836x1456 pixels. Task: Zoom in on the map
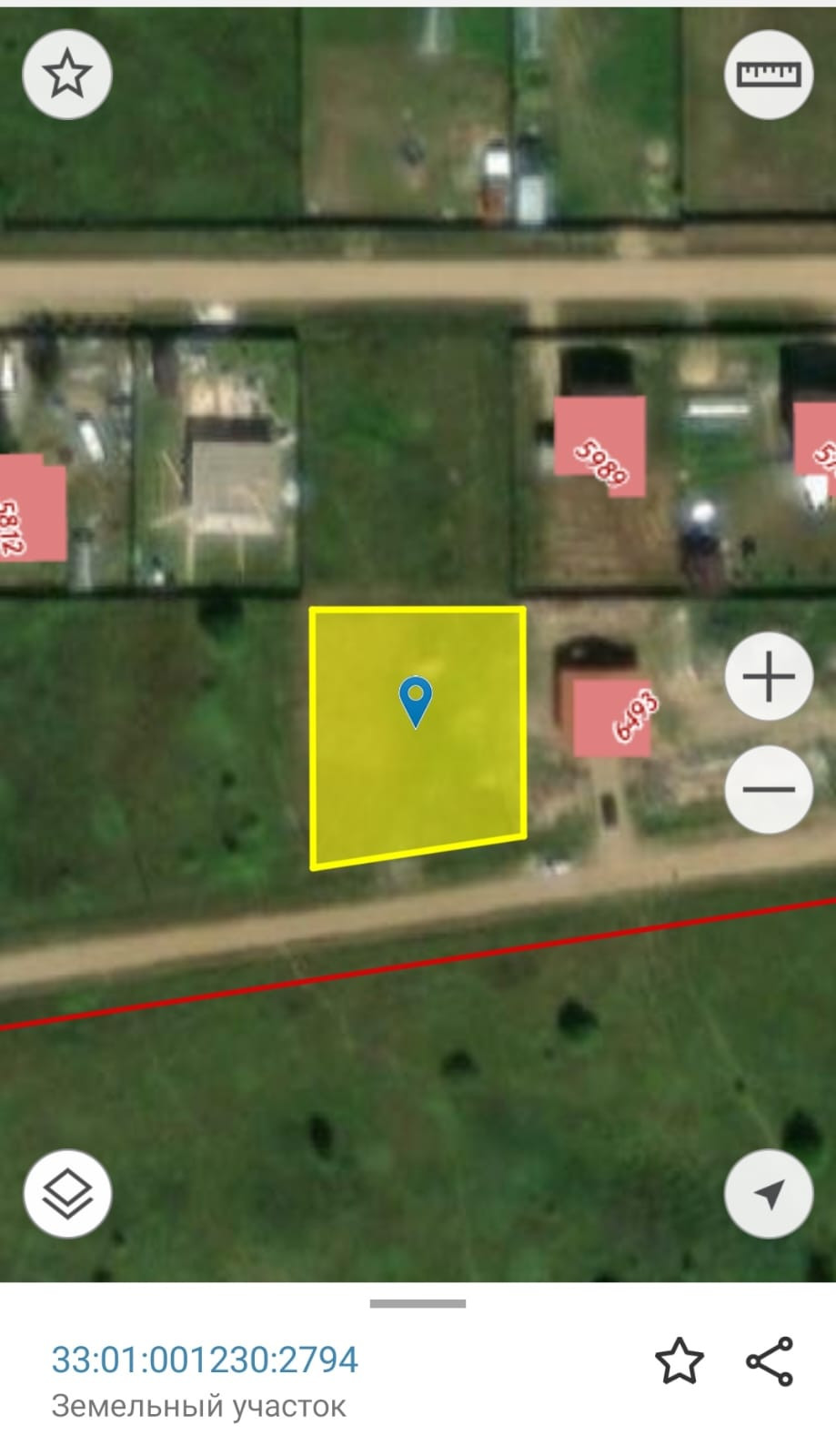coord(769,677)
